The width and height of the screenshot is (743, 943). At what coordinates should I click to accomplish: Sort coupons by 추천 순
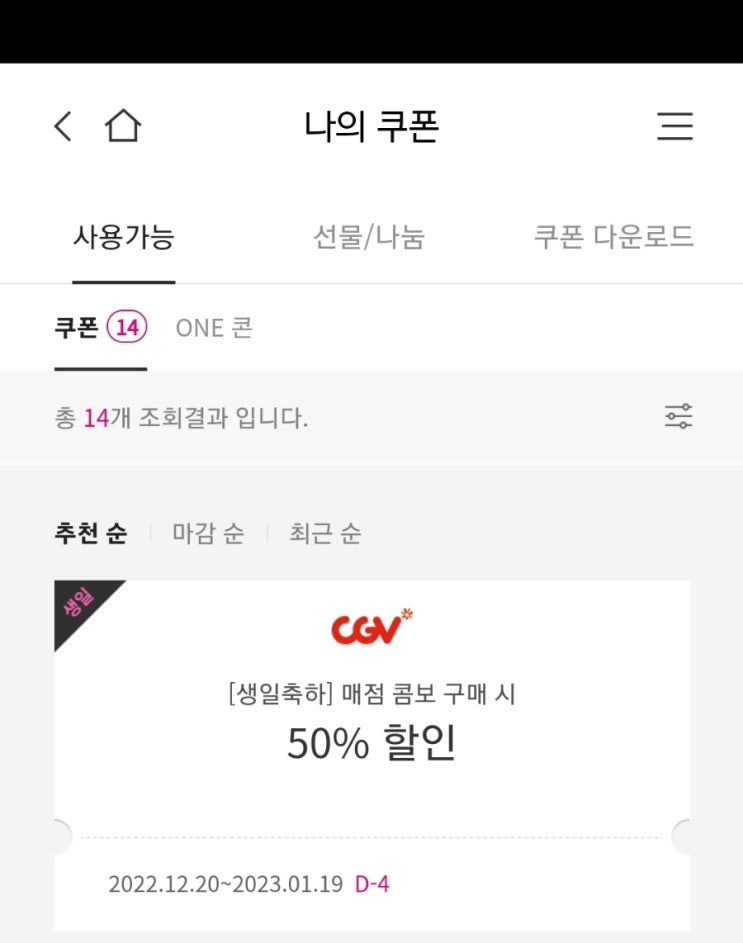tap(90, 533)
